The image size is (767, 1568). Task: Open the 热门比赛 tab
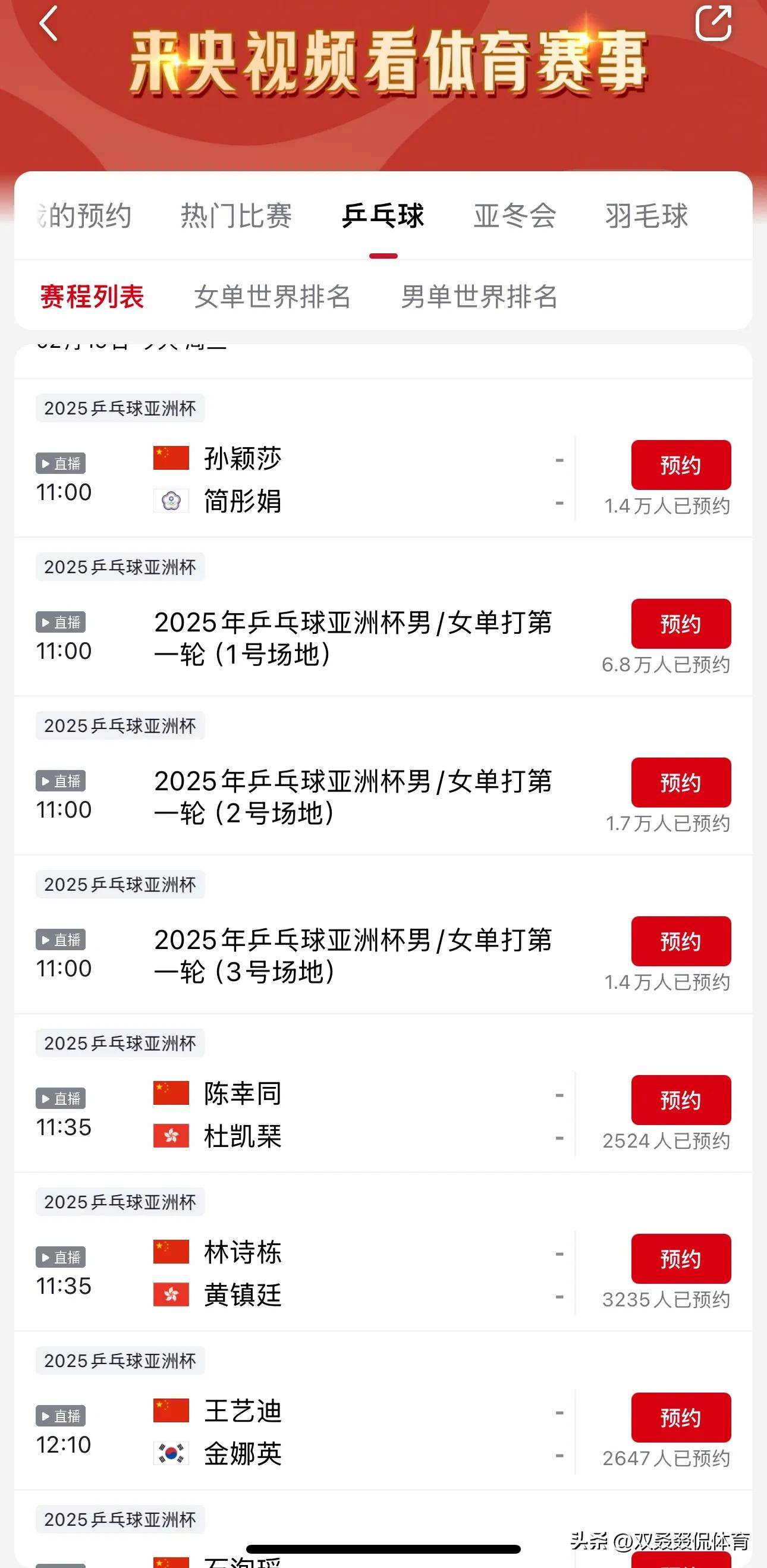pos(235,216)
